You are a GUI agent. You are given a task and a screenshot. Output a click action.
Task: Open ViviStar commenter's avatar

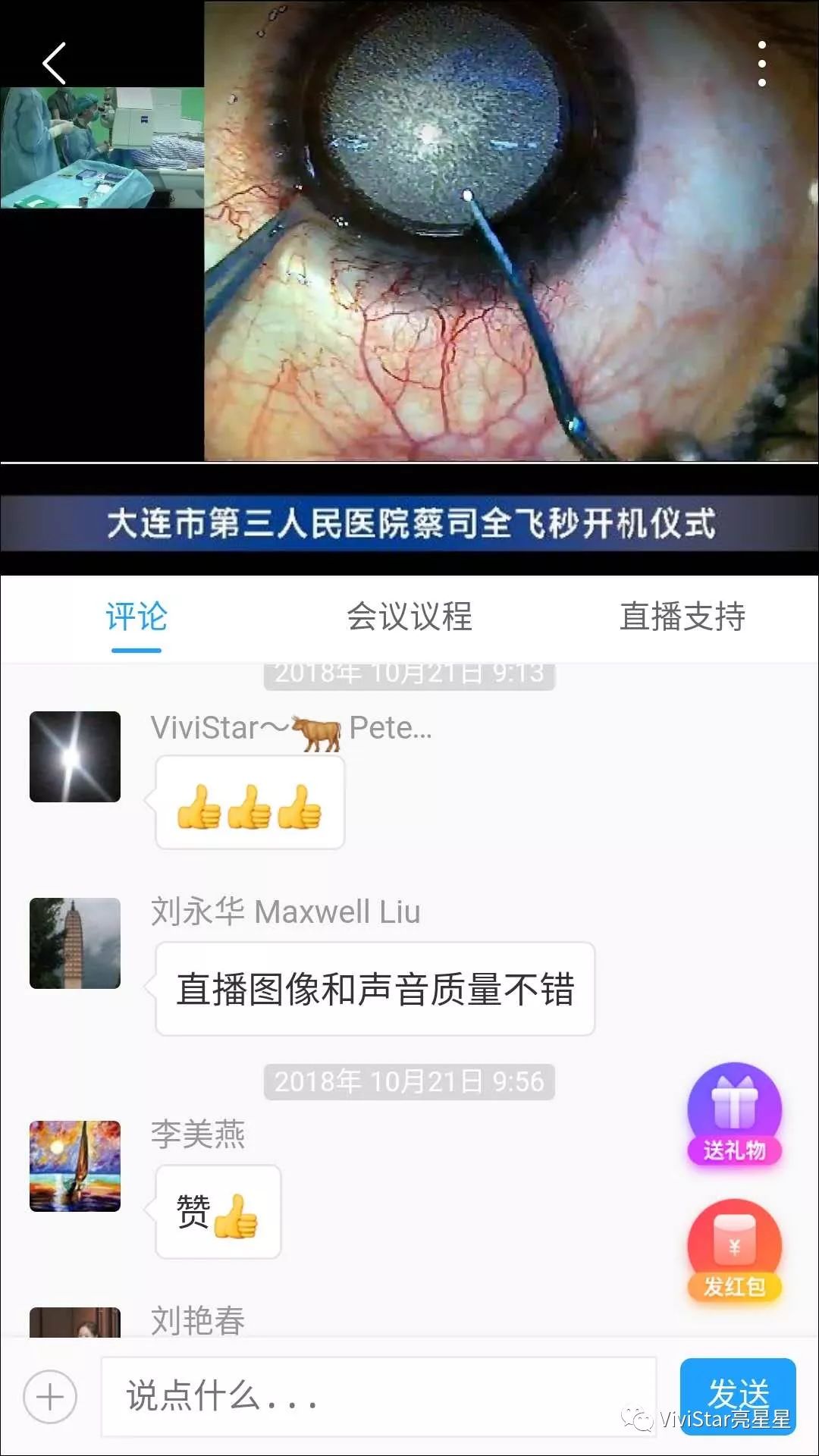click(x=75, y=757)
